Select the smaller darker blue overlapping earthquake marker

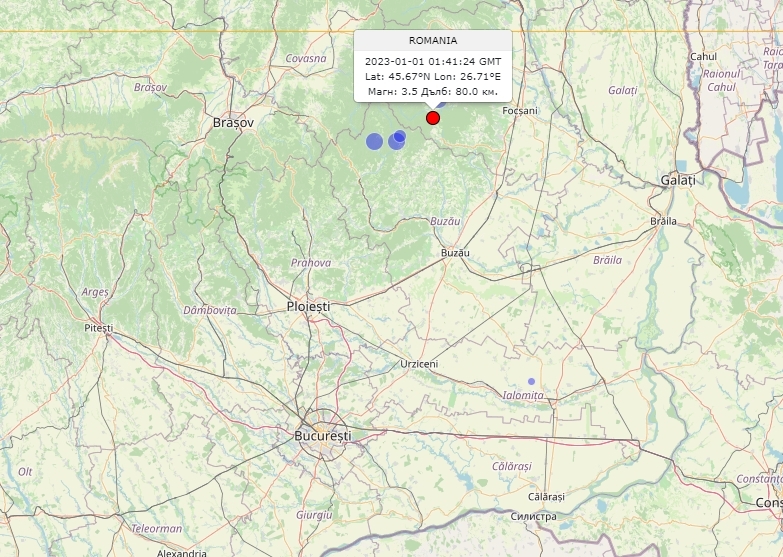click(400, 135)
